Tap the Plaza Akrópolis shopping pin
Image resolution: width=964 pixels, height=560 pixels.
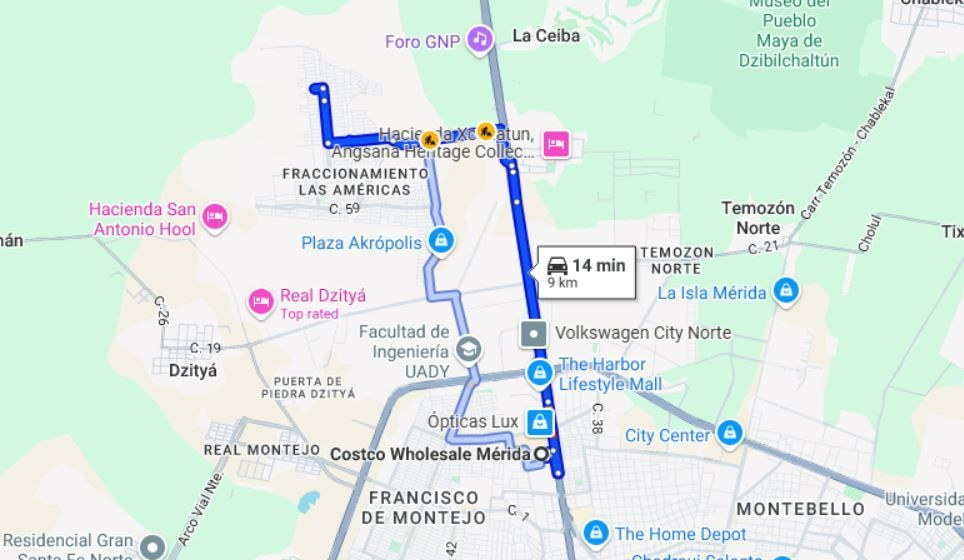point(441,240)
